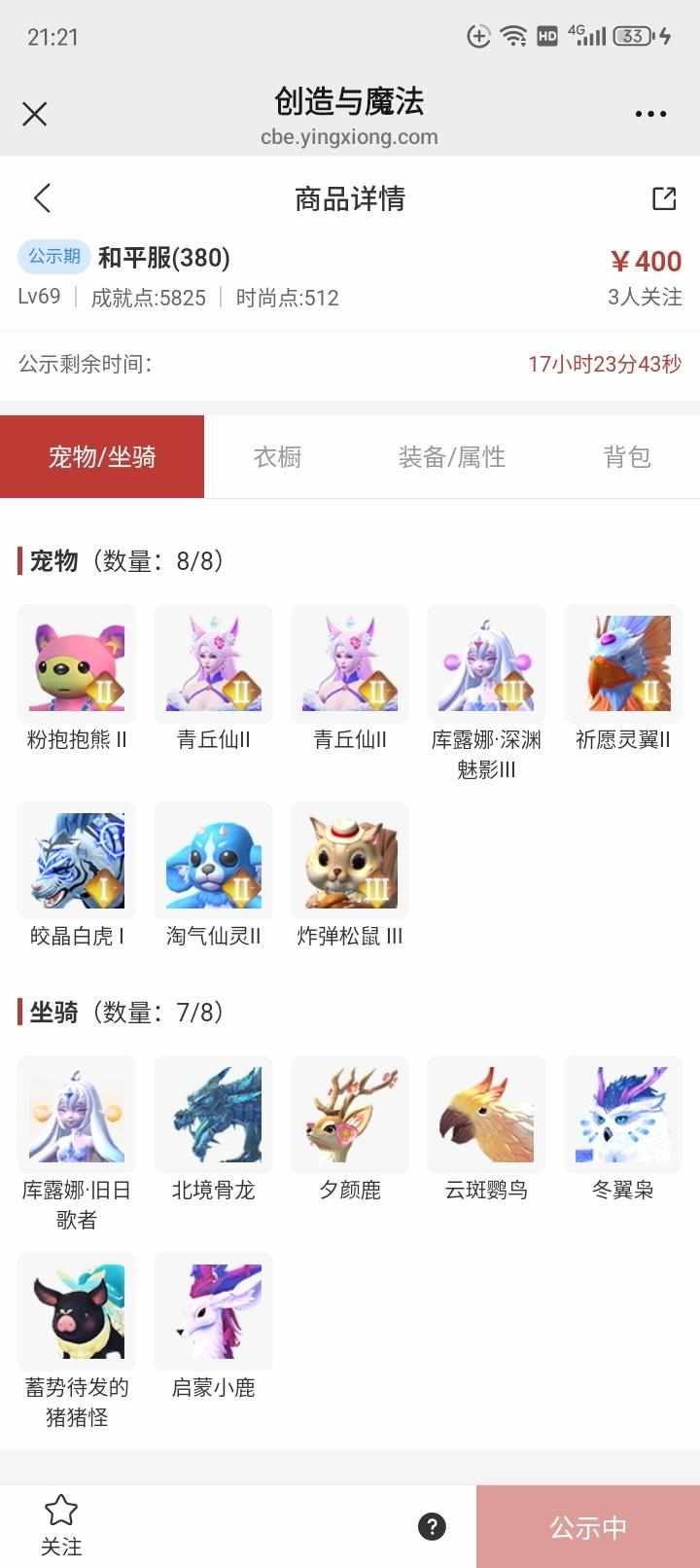This screenshot has height=1568, width=700.
Task: Switch to the 衣橱 tab
Action: pyautogui.click(x=277, y=457)
